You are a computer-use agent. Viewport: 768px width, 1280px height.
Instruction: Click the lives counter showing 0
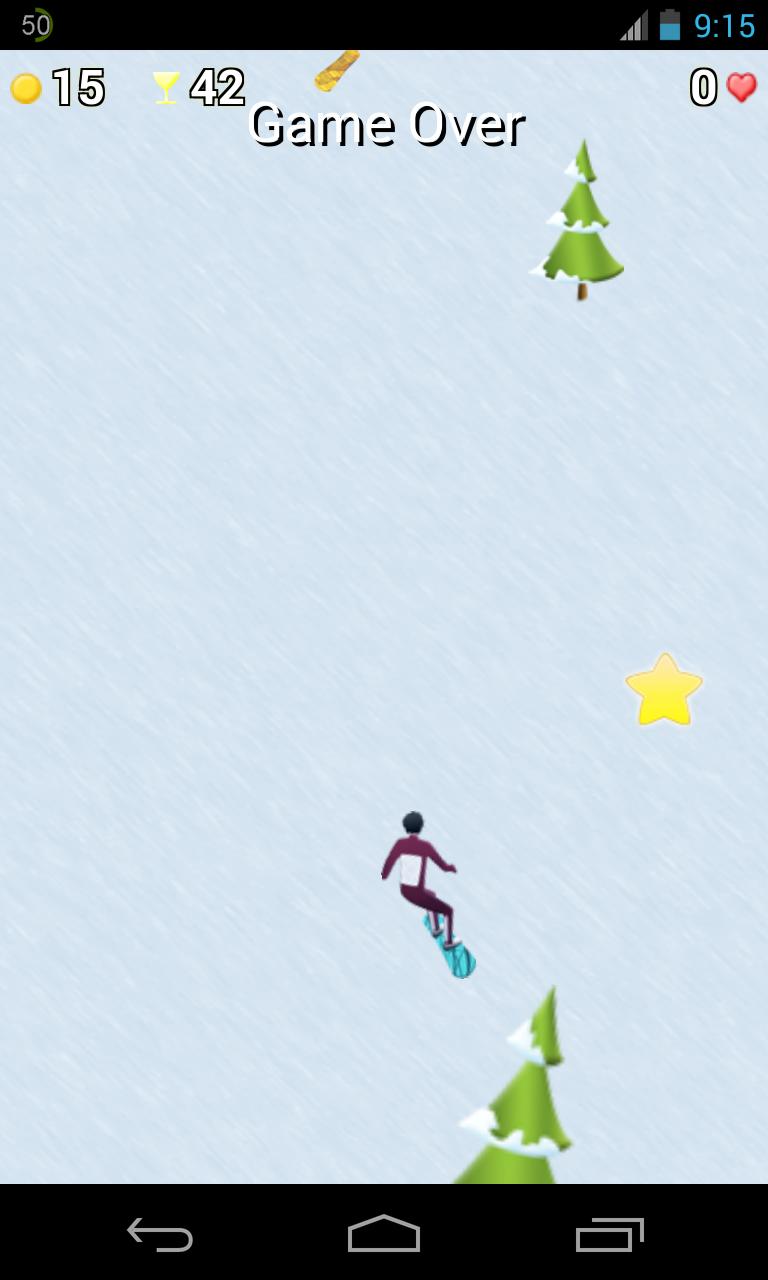point(703,88)
